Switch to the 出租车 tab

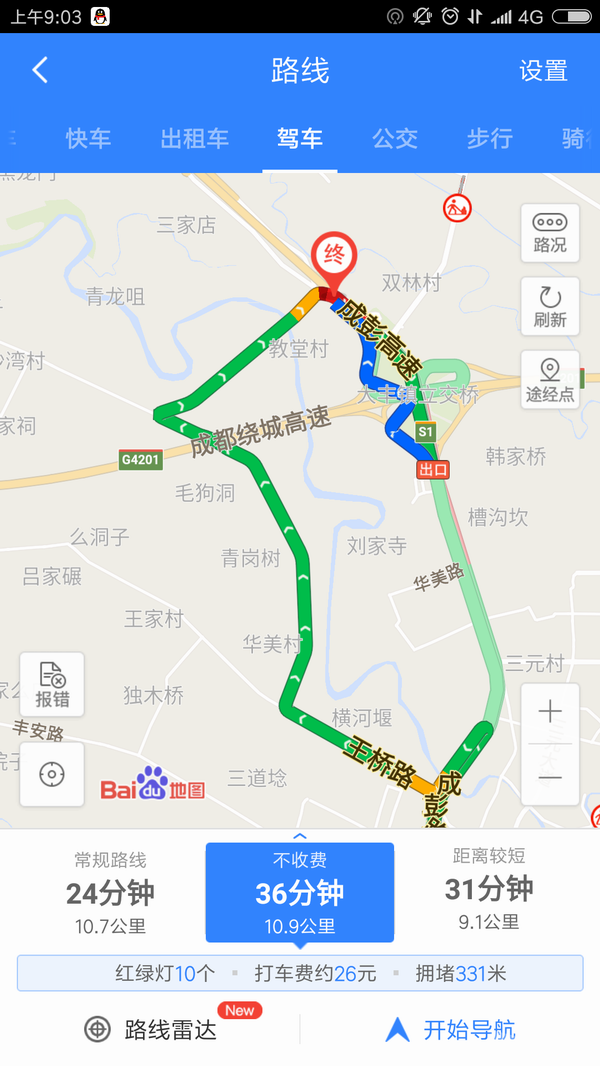tap(195, 139)
